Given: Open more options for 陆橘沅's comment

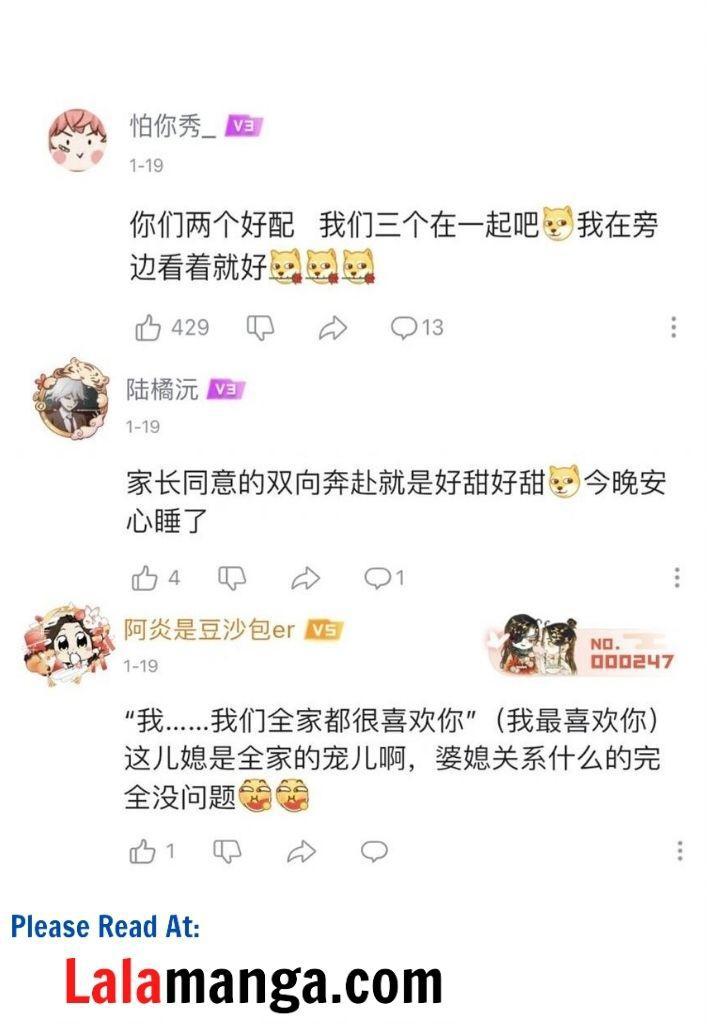Looking at the screenshot, I should (677, 577).
